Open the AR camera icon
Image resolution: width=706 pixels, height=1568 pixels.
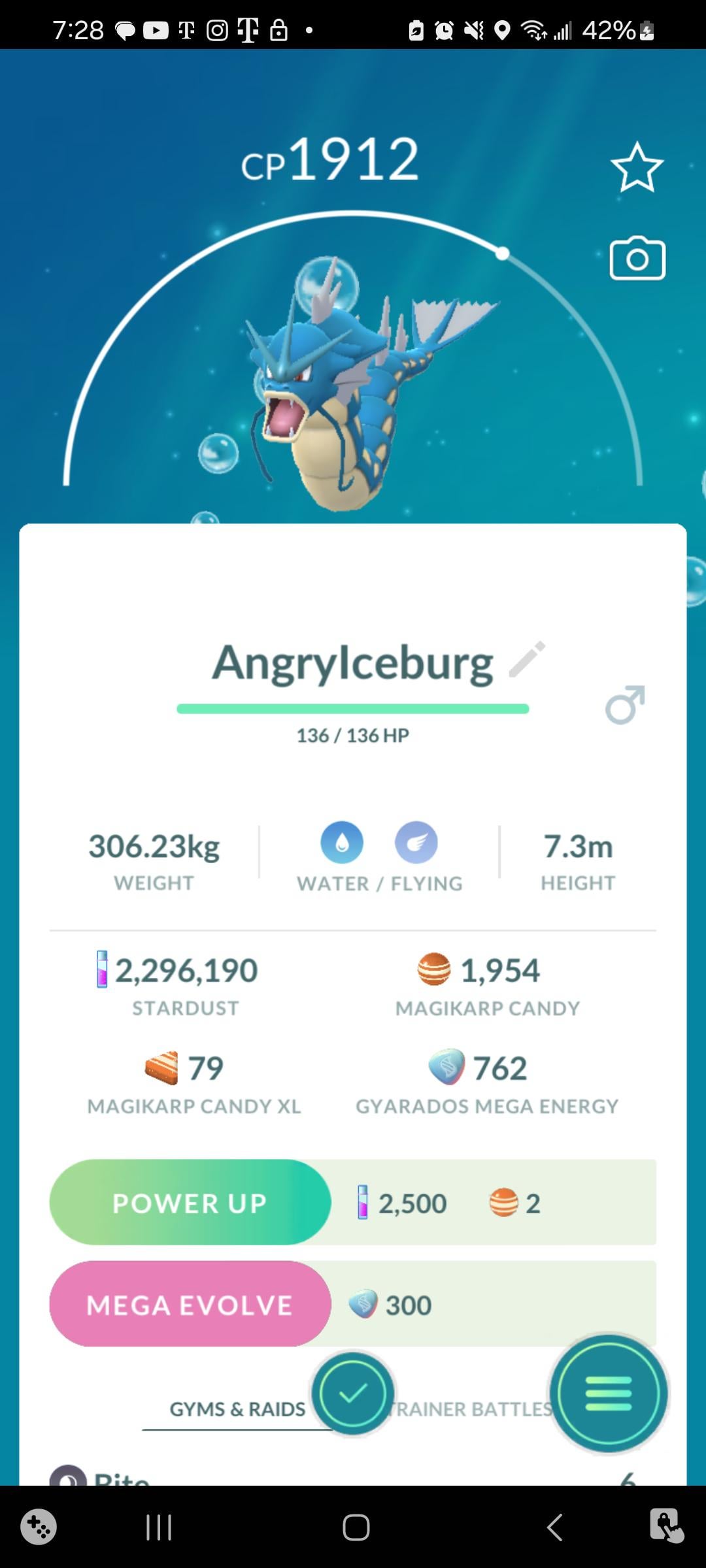637,259
